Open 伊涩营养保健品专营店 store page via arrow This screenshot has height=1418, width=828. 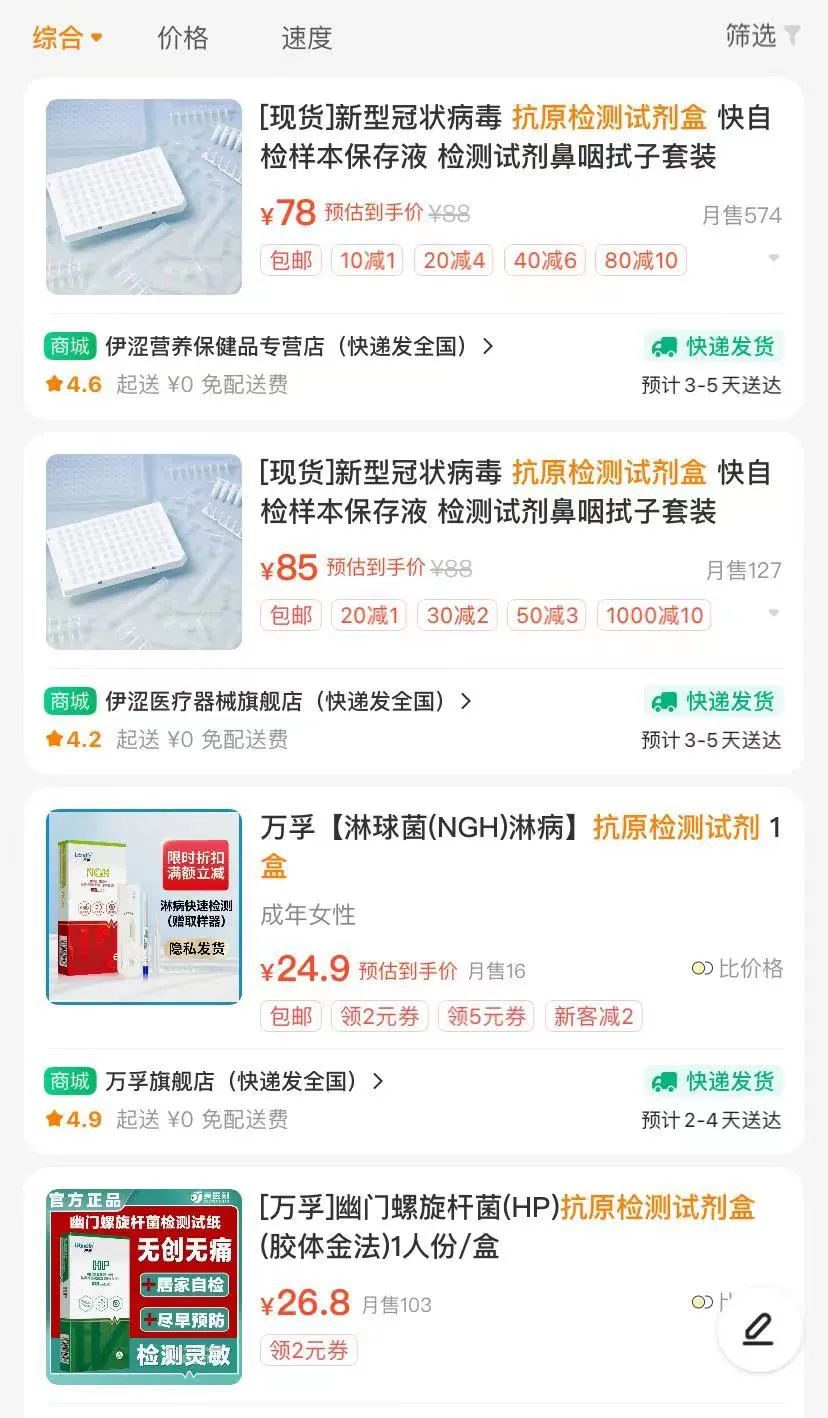point(489,346)
